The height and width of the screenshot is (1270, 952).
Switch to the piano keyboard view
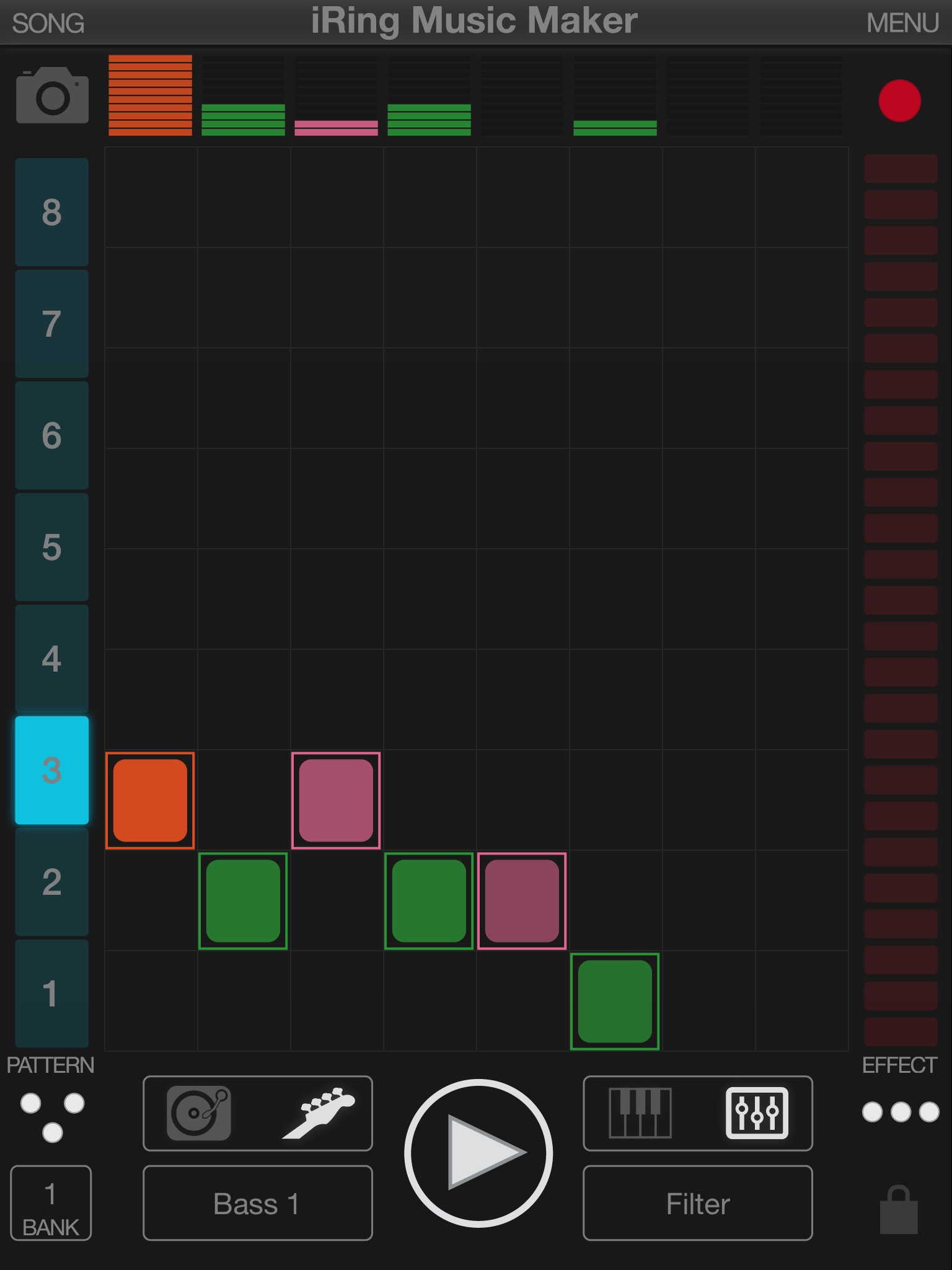(x=640, y=1113)
